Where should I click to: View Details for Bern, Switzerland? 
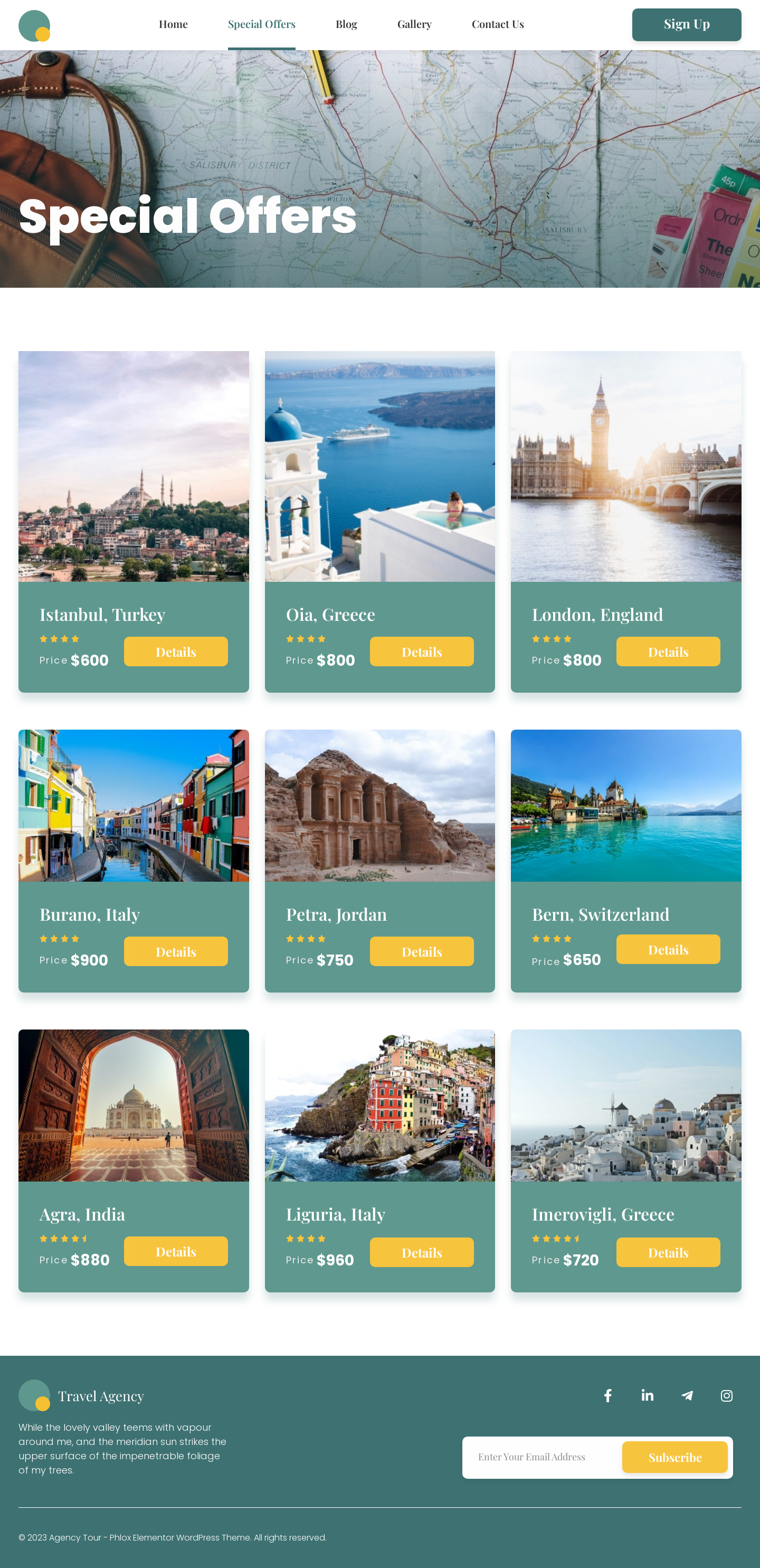click(668, 949)
